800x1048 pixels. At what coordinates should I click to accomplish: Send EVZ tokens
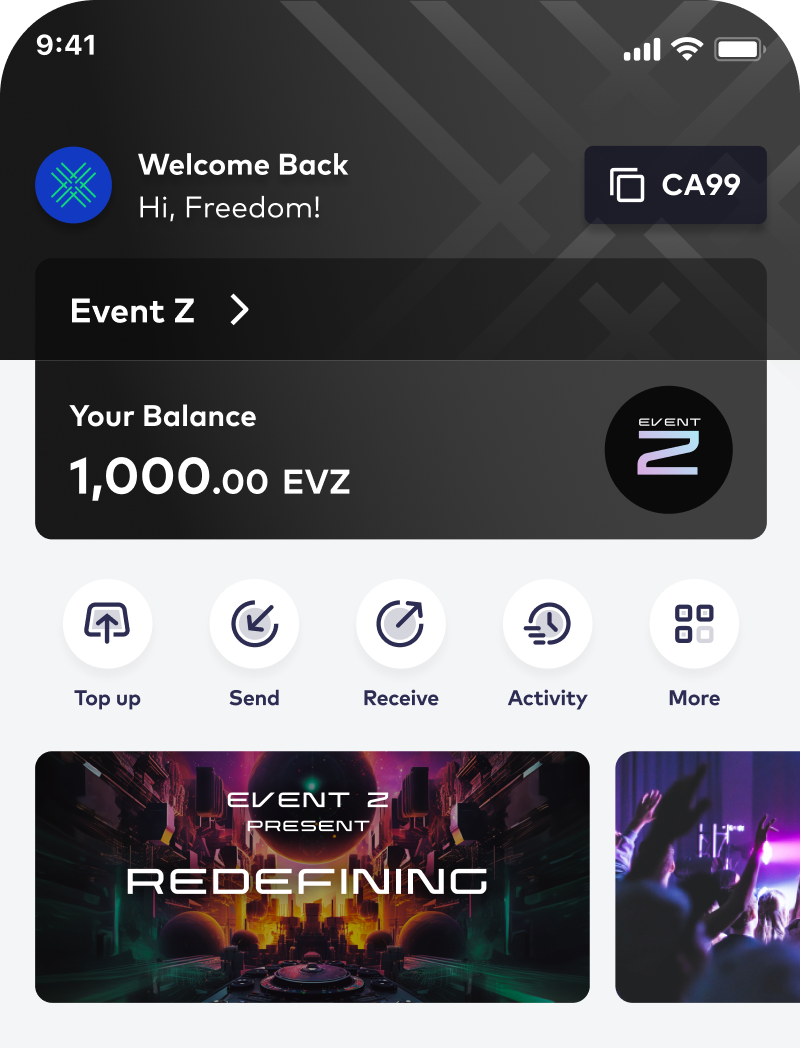(x=254, y=625)
